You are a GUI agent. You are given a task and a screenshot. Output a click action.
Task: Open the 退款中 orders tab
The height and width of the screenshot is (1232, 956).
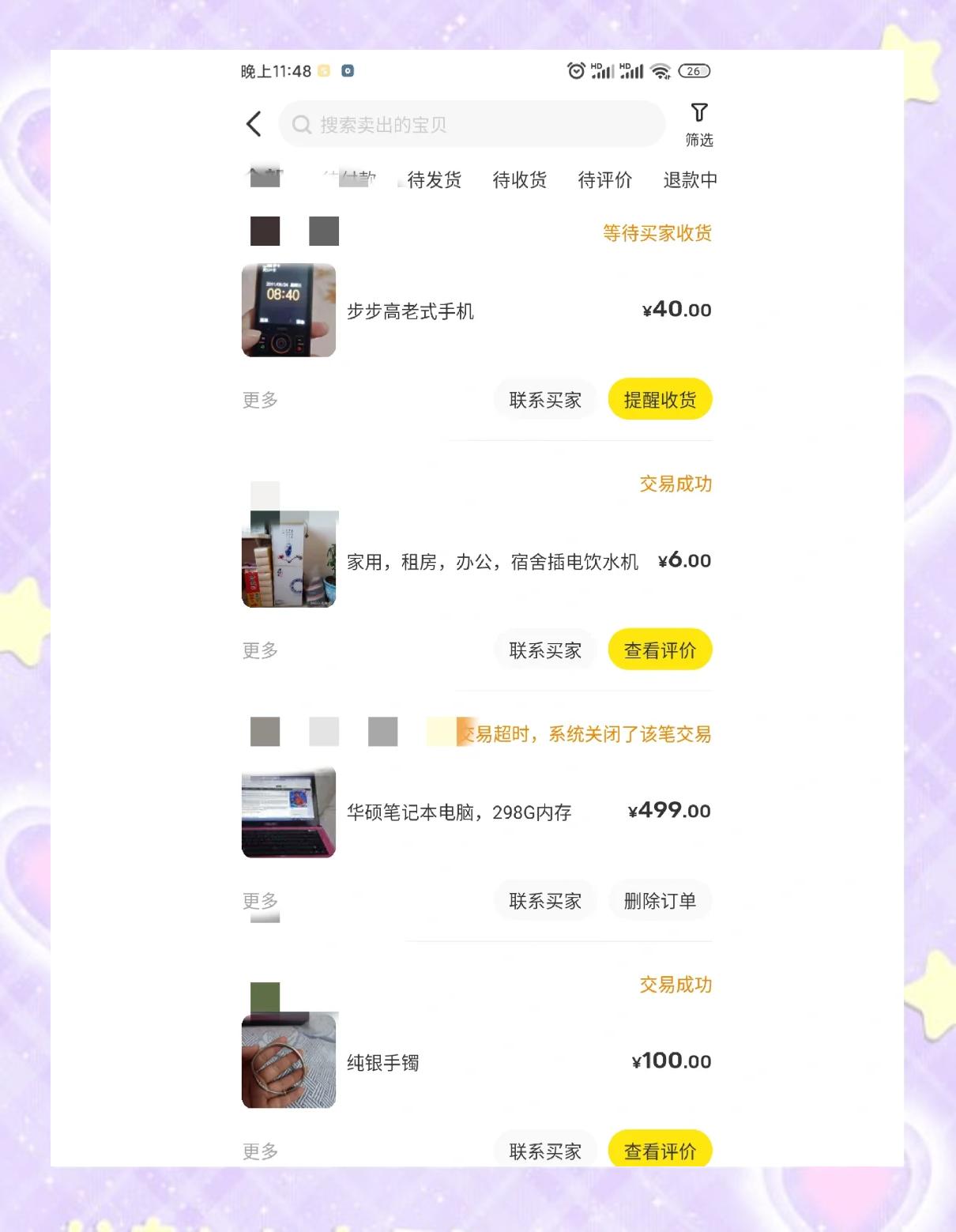[690, 179]
